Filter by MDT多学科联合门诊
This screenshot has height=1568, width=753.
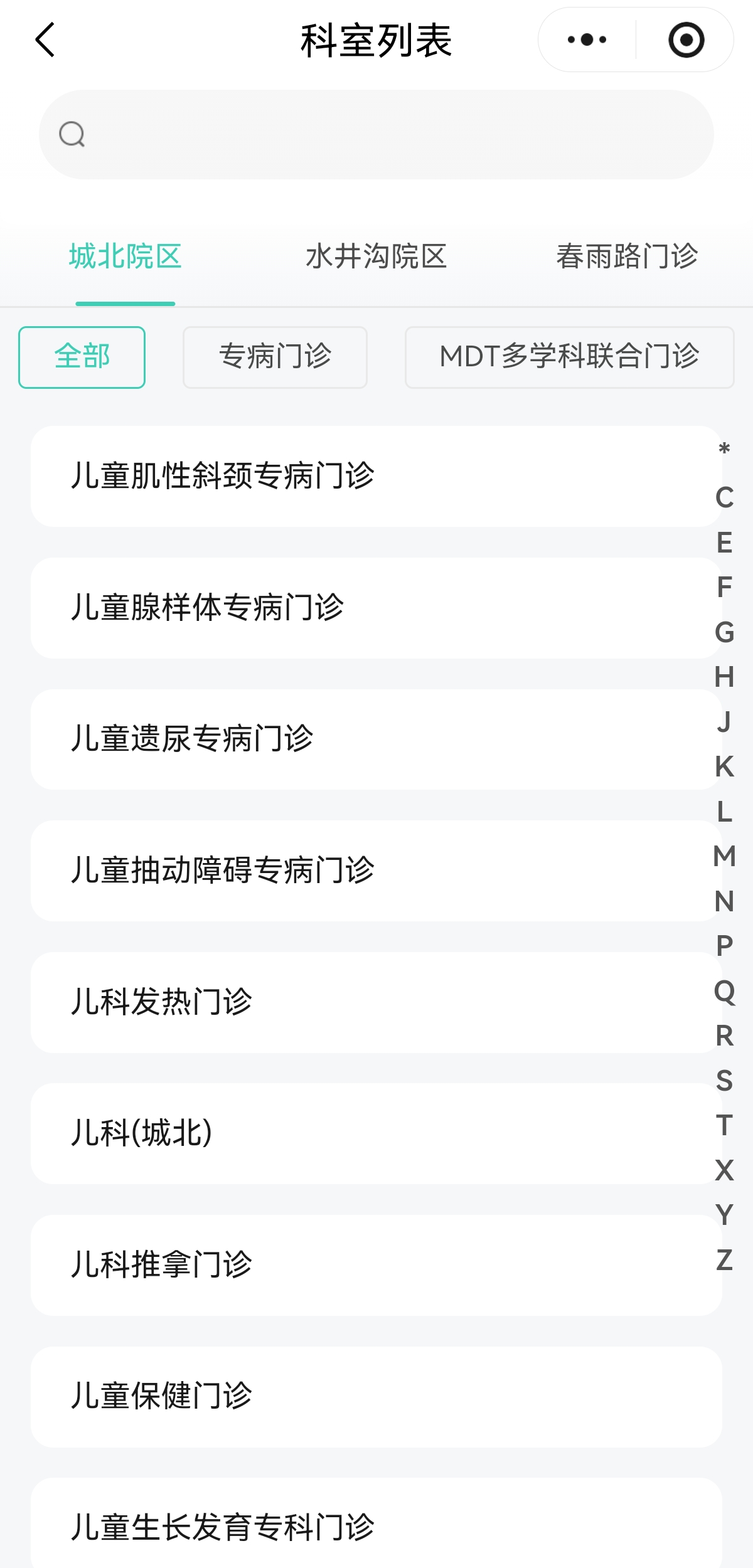[x=569, y=357]
